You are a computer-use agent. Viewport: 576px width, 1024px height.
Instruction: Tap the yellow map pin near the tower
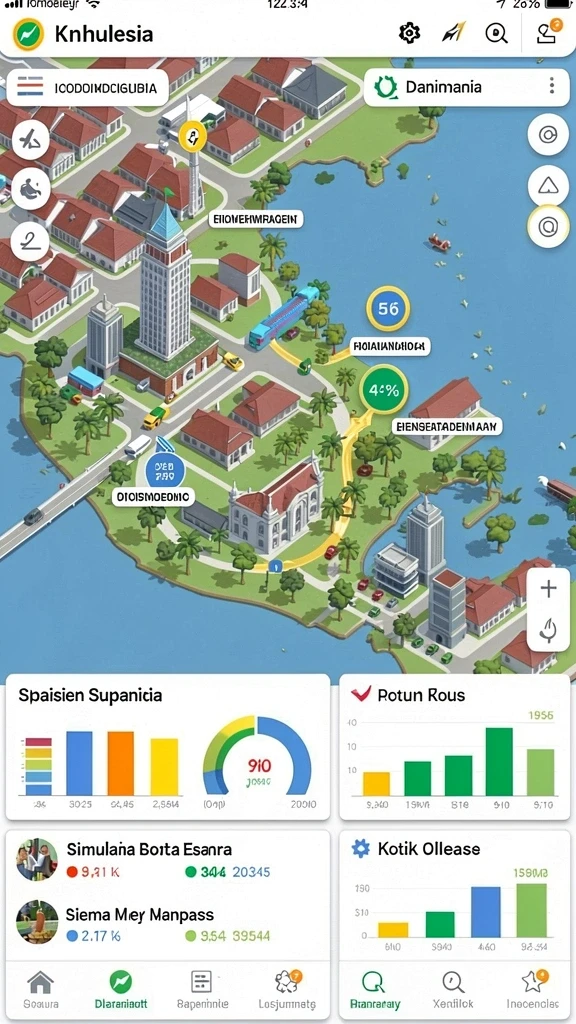pyautogui.click(x=193, y=136)
